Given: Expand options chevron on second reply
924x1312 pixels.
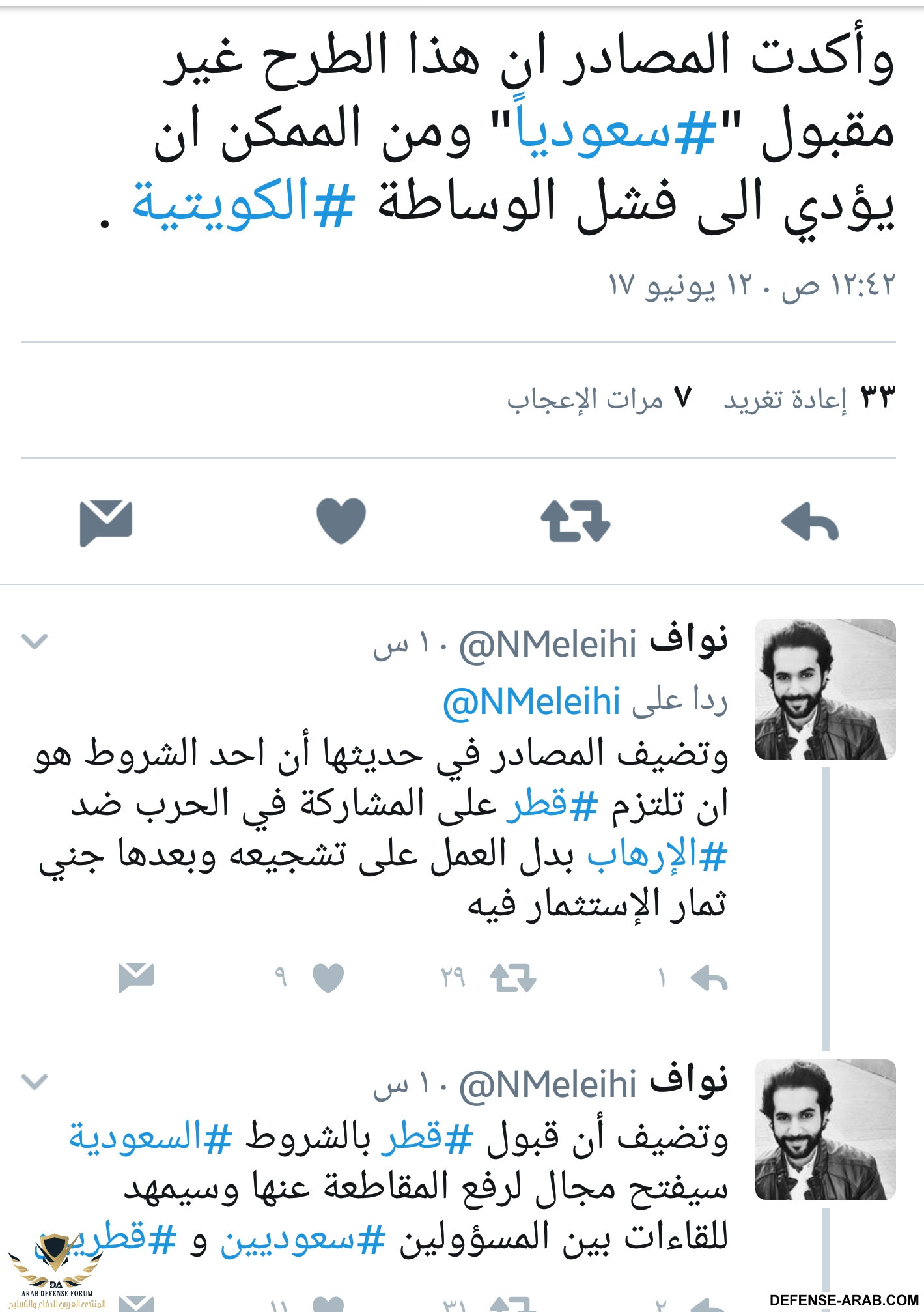Looking at the screenshot, I should [x=35, y=1081].
